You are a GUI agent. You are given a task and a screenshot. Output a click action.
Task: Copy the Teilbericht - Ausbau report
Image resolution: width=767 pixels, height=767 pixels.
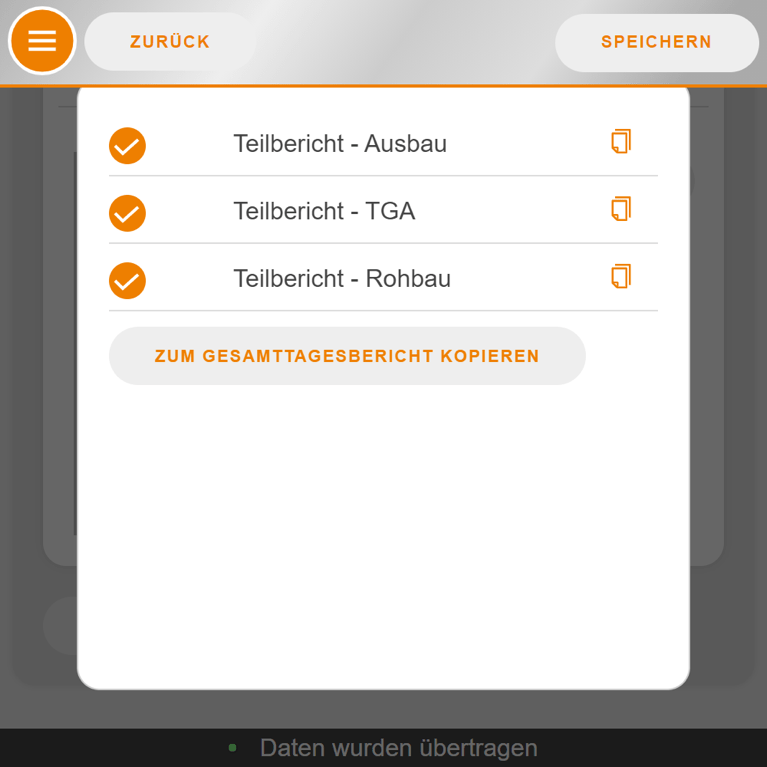point(621,142)
